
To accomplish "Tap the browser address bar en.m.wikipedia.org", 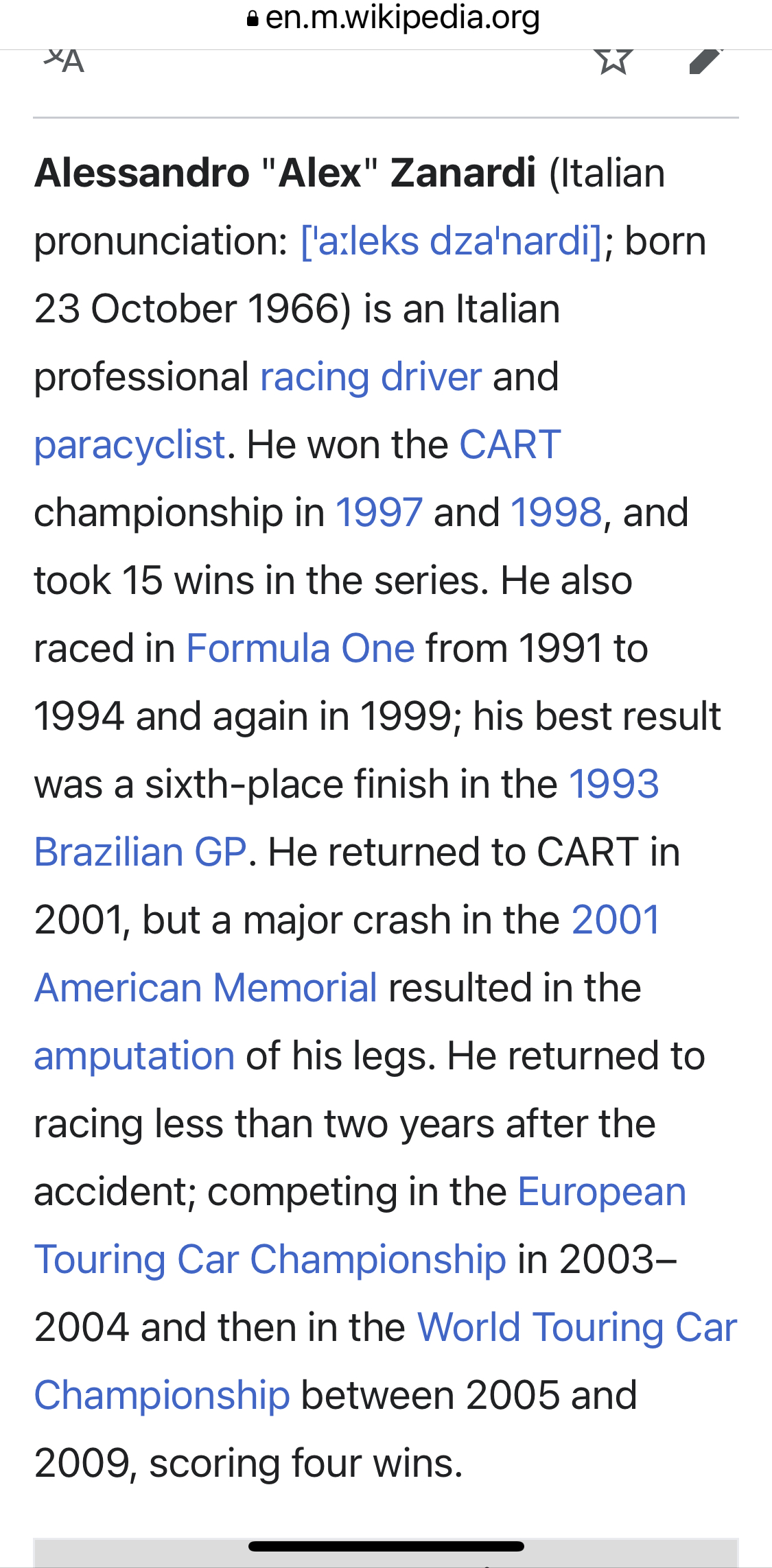I will [x=393, y=19].
